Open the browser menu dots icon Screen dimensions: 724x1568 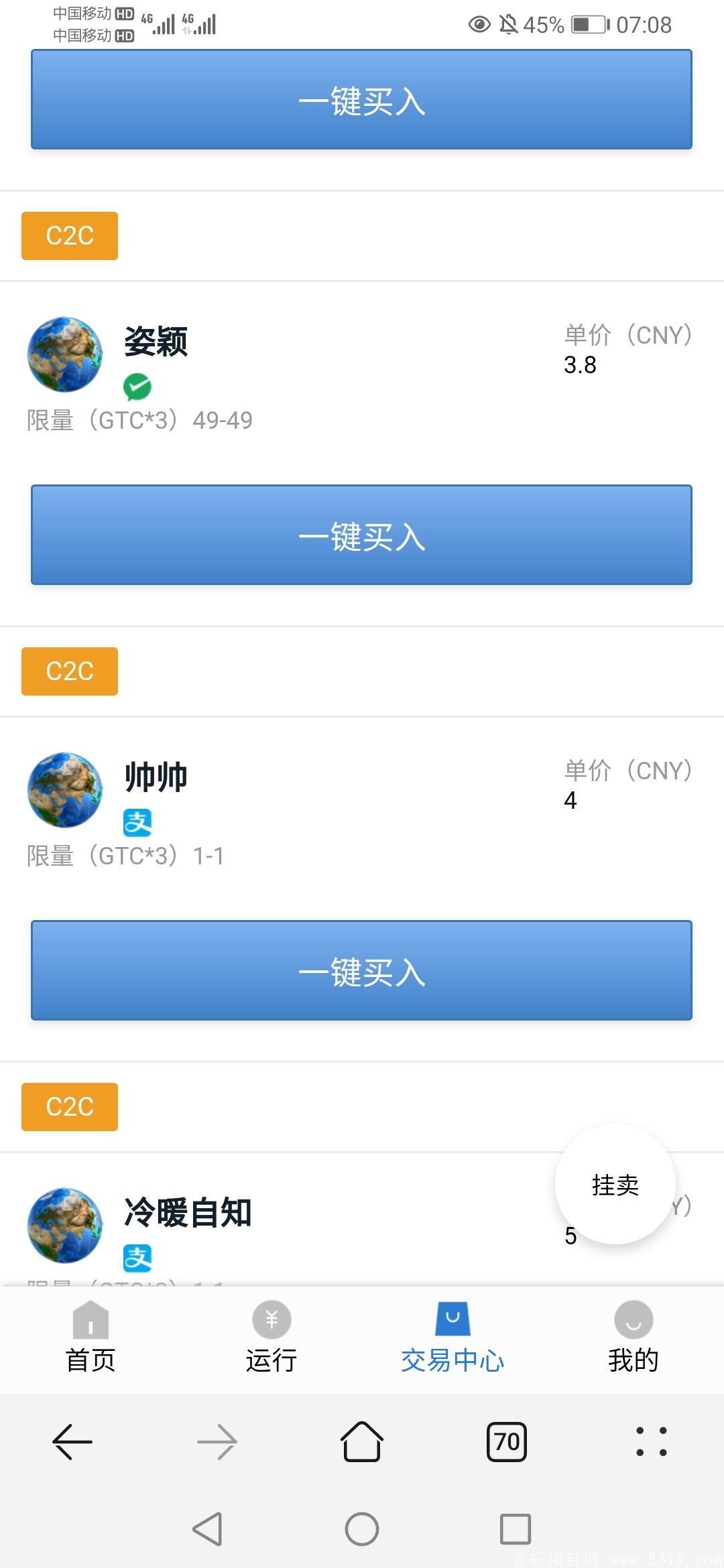[652, 1442]
